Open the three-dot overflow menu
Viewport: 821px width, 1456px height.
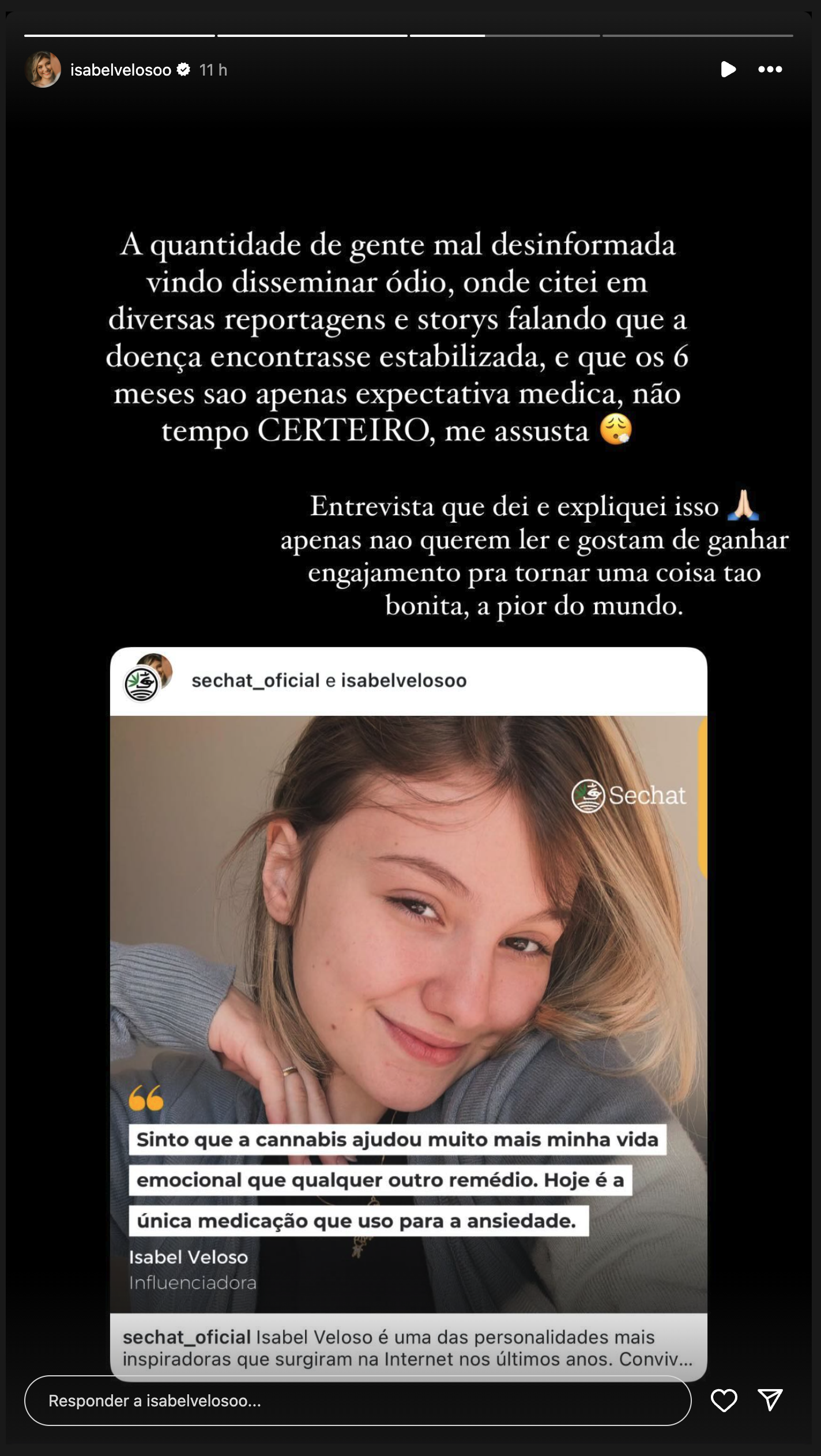click(770, 70)
